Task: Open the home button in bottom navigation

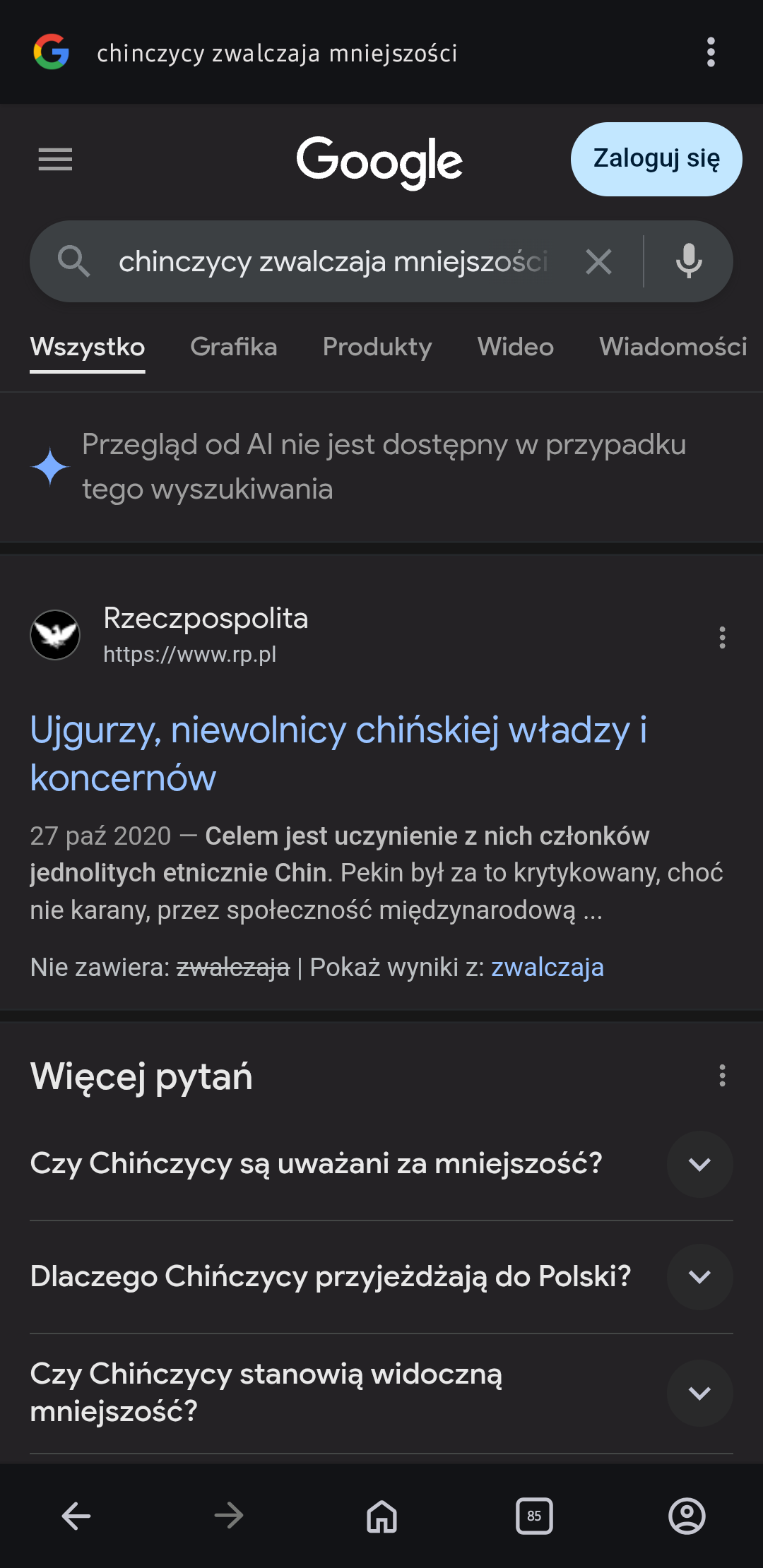Action: coord(380,1516)
